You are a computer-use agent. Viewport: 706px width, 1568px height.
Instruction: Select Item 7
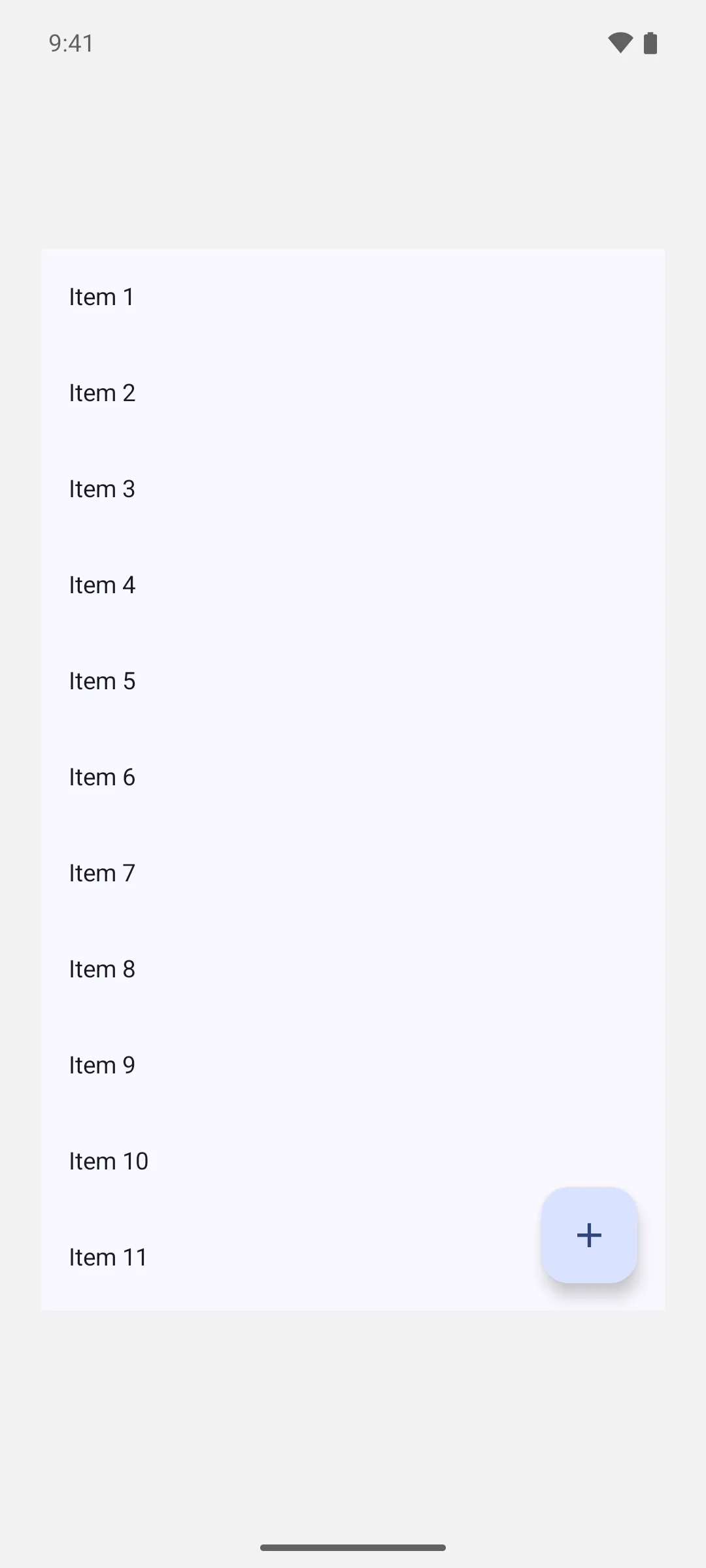(353, 874)
